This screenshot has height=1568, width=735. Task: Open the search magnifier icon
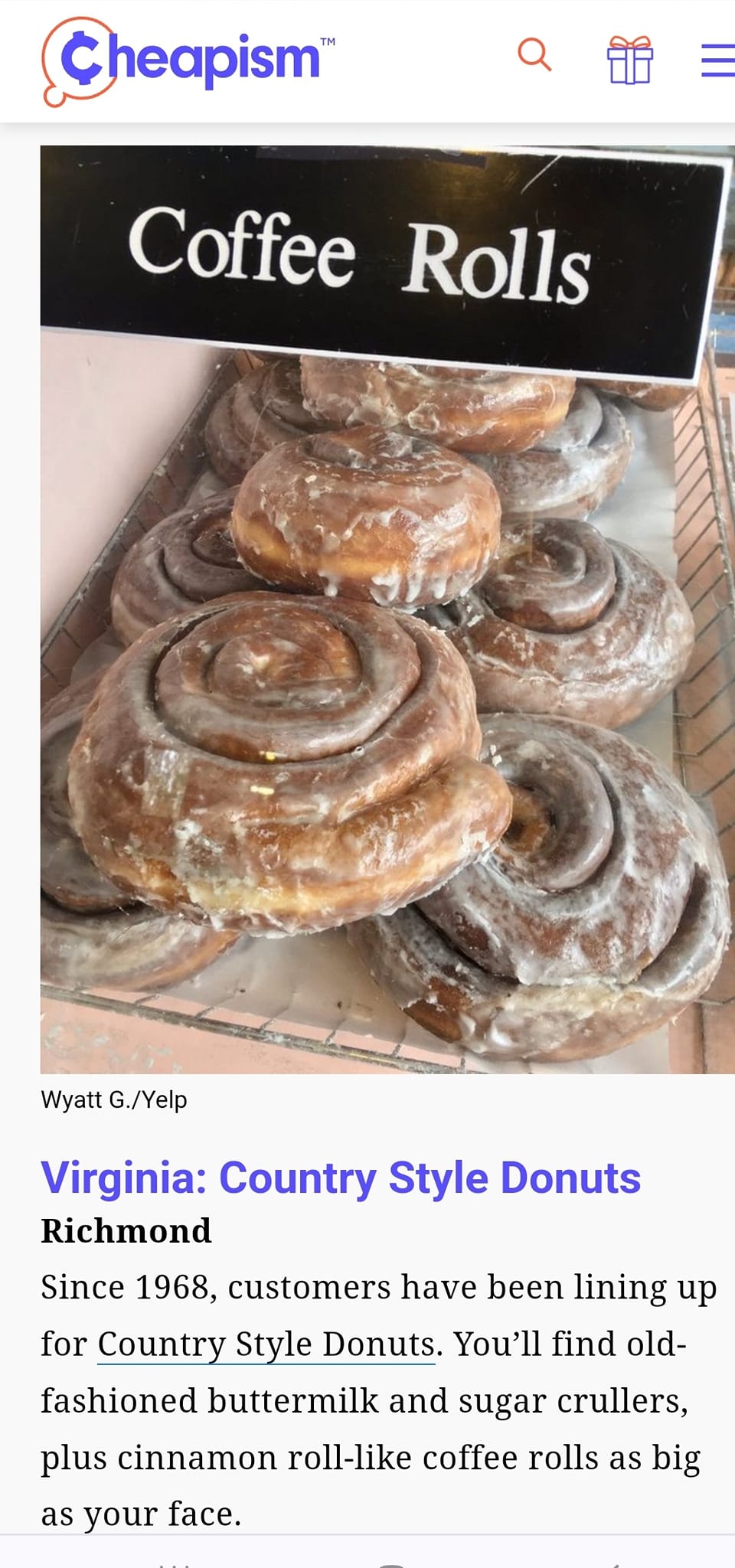coord(534,55)
